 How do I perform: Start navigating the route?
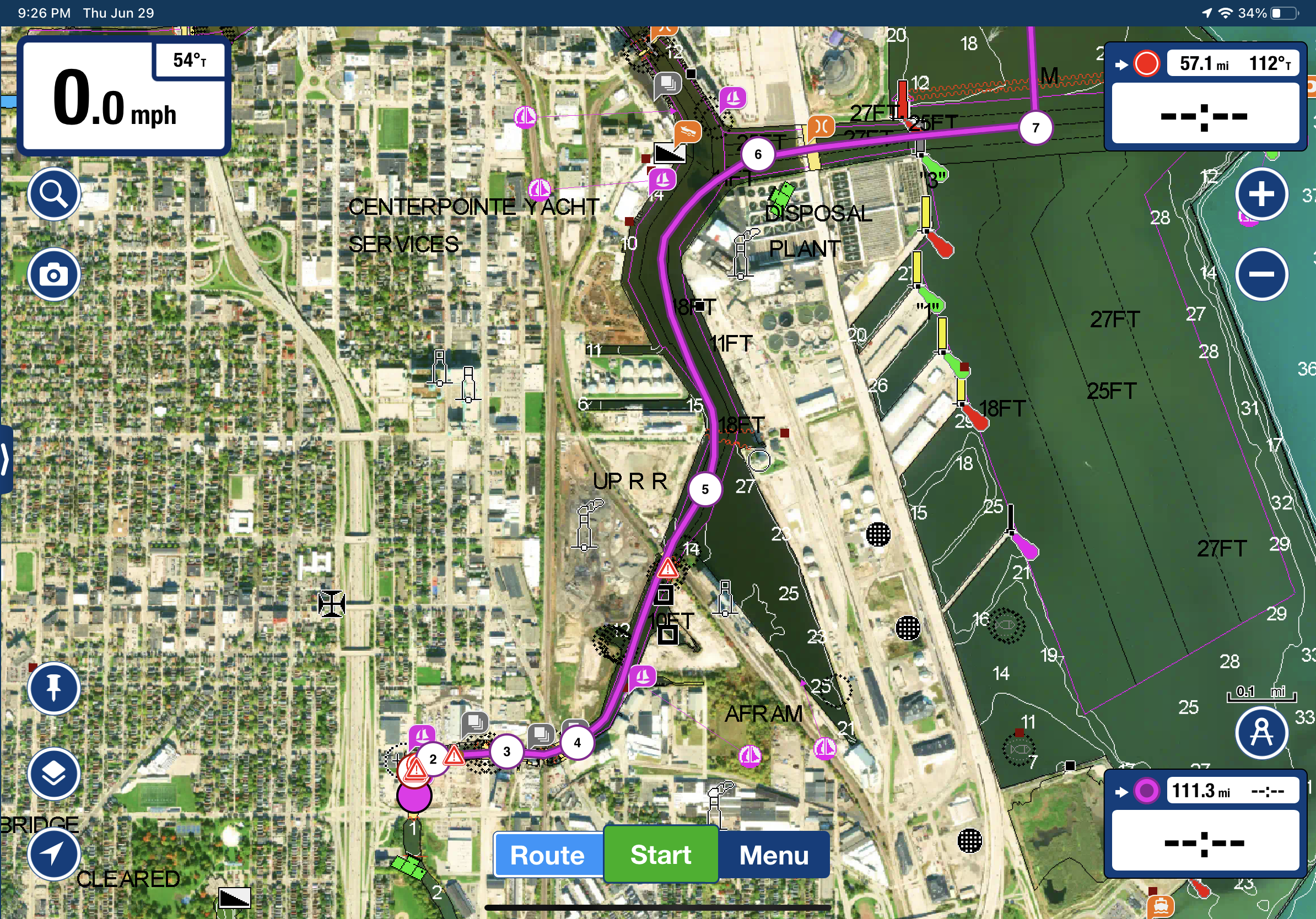pyautogui.click(x=660, y=854)
